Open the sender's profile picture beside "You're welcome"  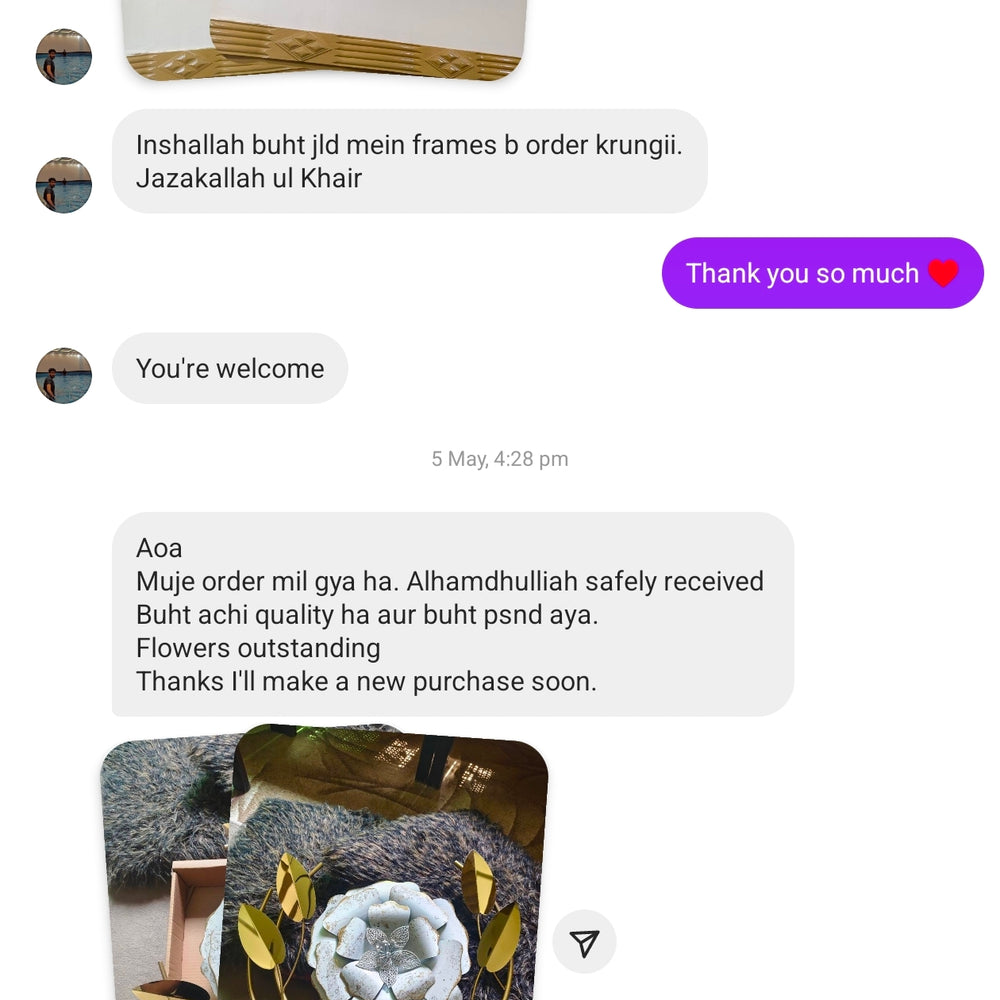64,375
